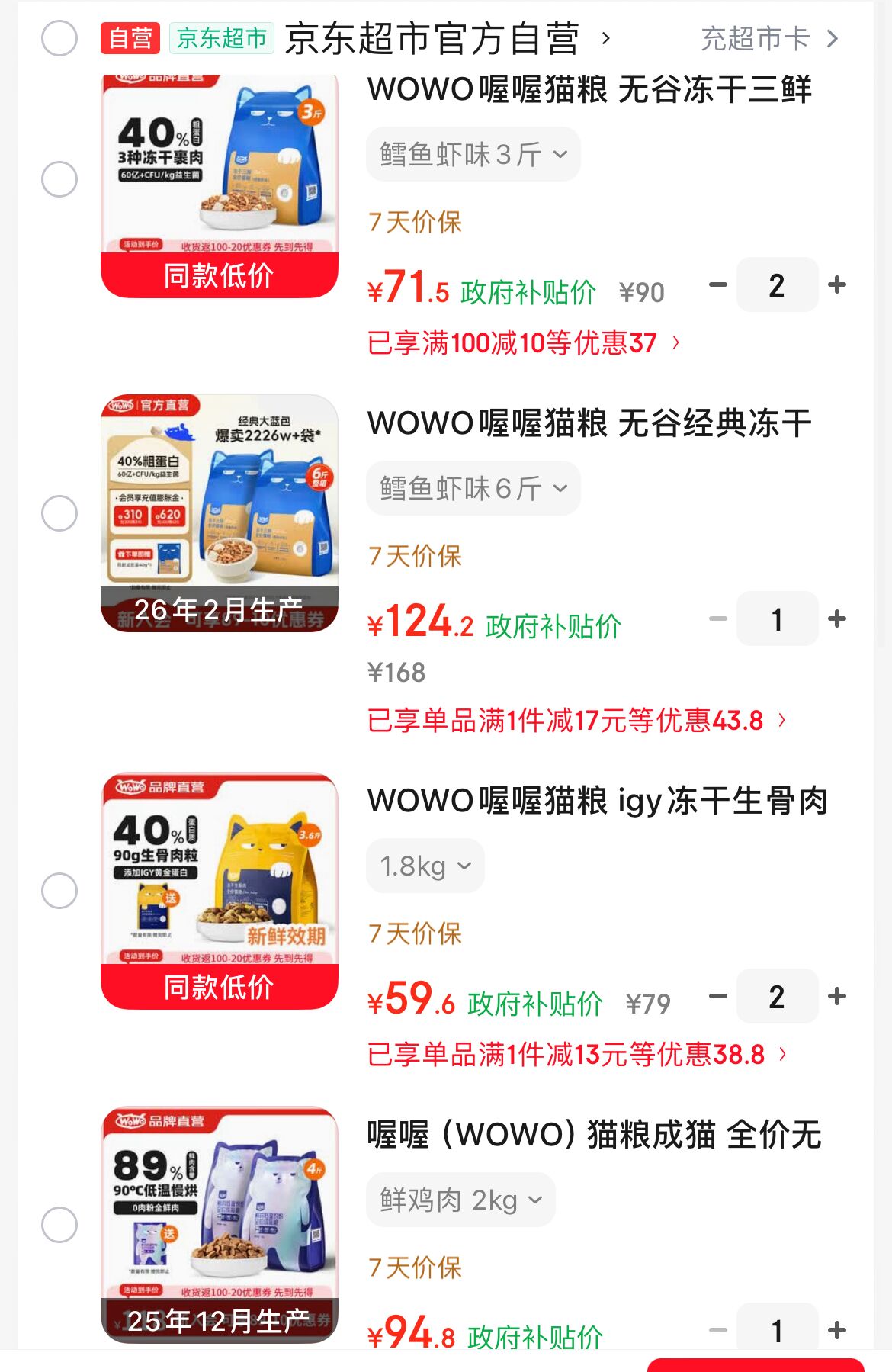Select the igy冻干生骨肉 cat food item
Image resolution: width=892 pixels, height=1372 pixels.
pyautogui.click(x=59, y=891)
